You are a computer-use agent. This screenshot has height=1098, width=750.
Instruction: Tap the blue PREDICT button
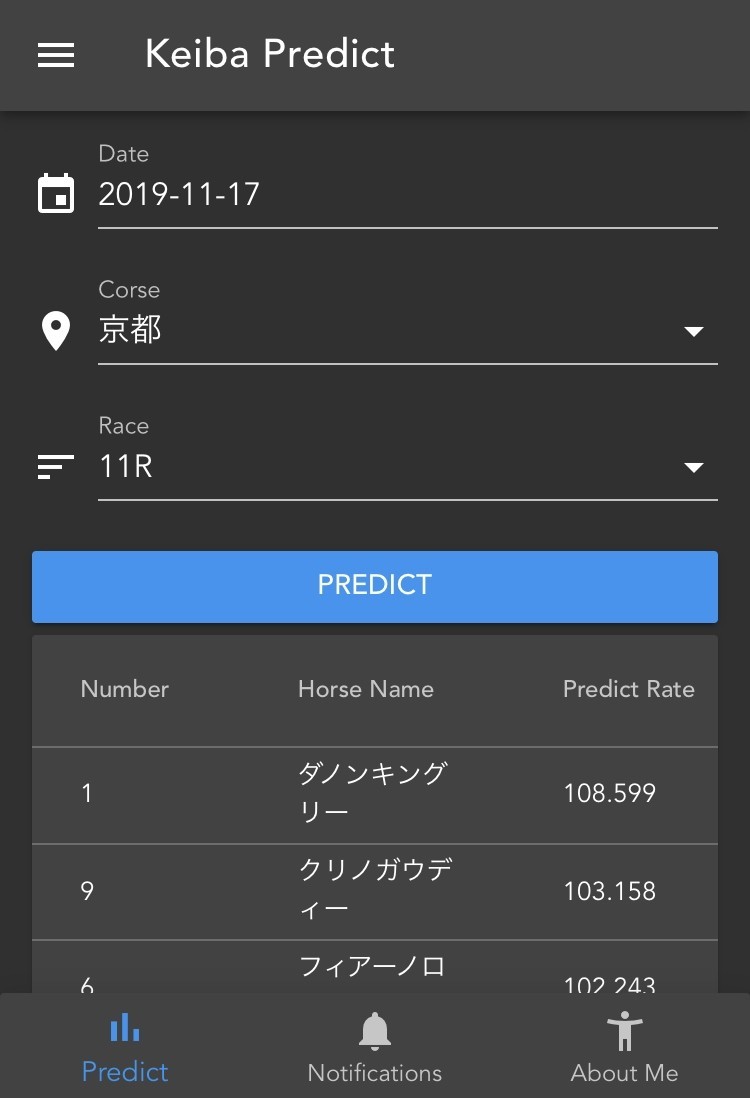[375, 586]
